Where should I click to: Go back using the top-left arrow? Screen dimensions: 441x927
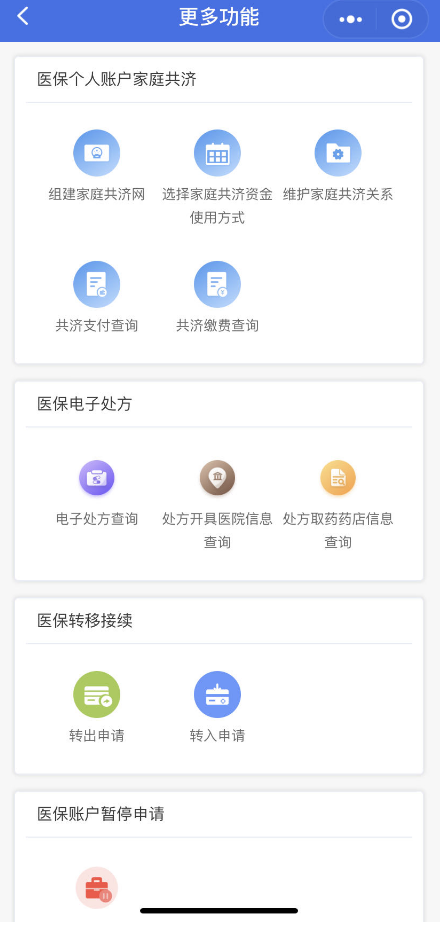[22, 17]
